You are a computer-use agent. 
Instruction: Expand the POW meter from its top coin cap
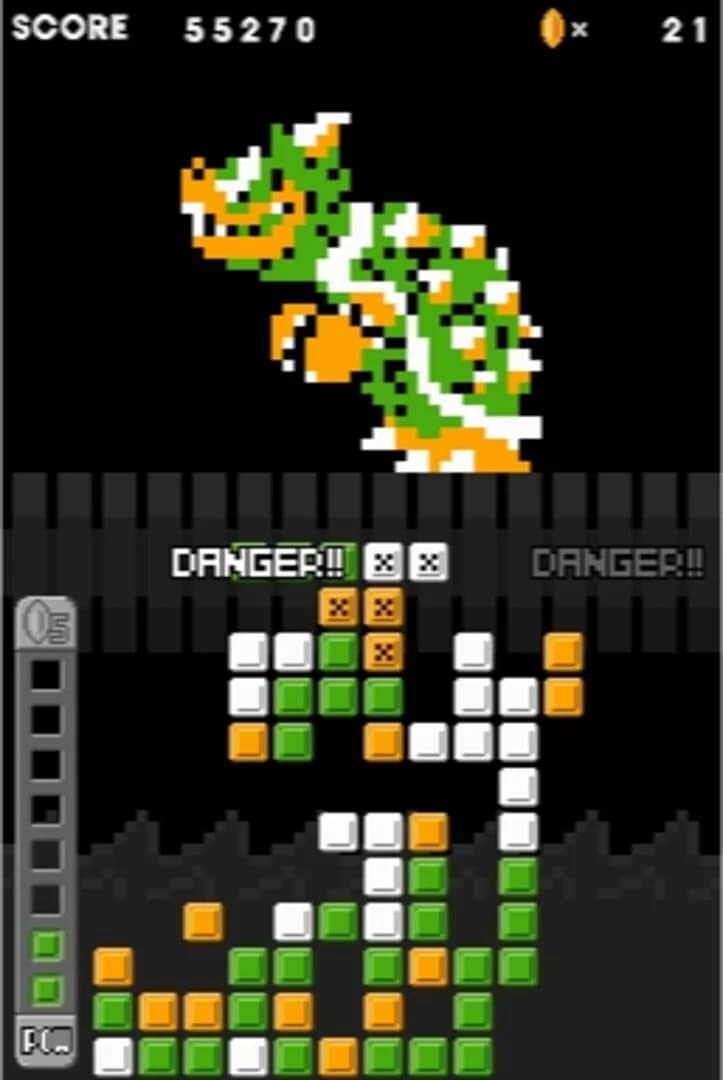pos(44,620)
